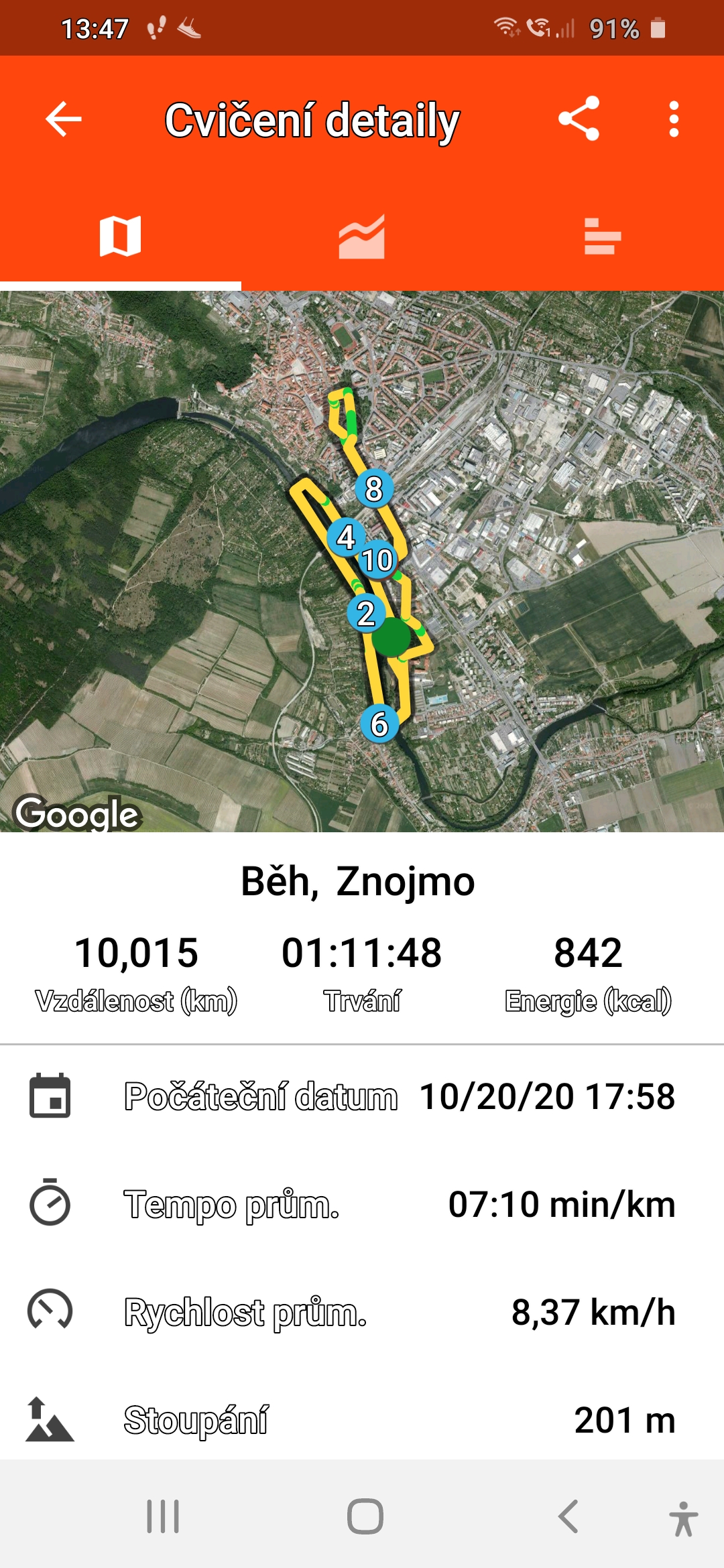
Task: Open recent apps from navigation bar
Action: [163, 1516]
